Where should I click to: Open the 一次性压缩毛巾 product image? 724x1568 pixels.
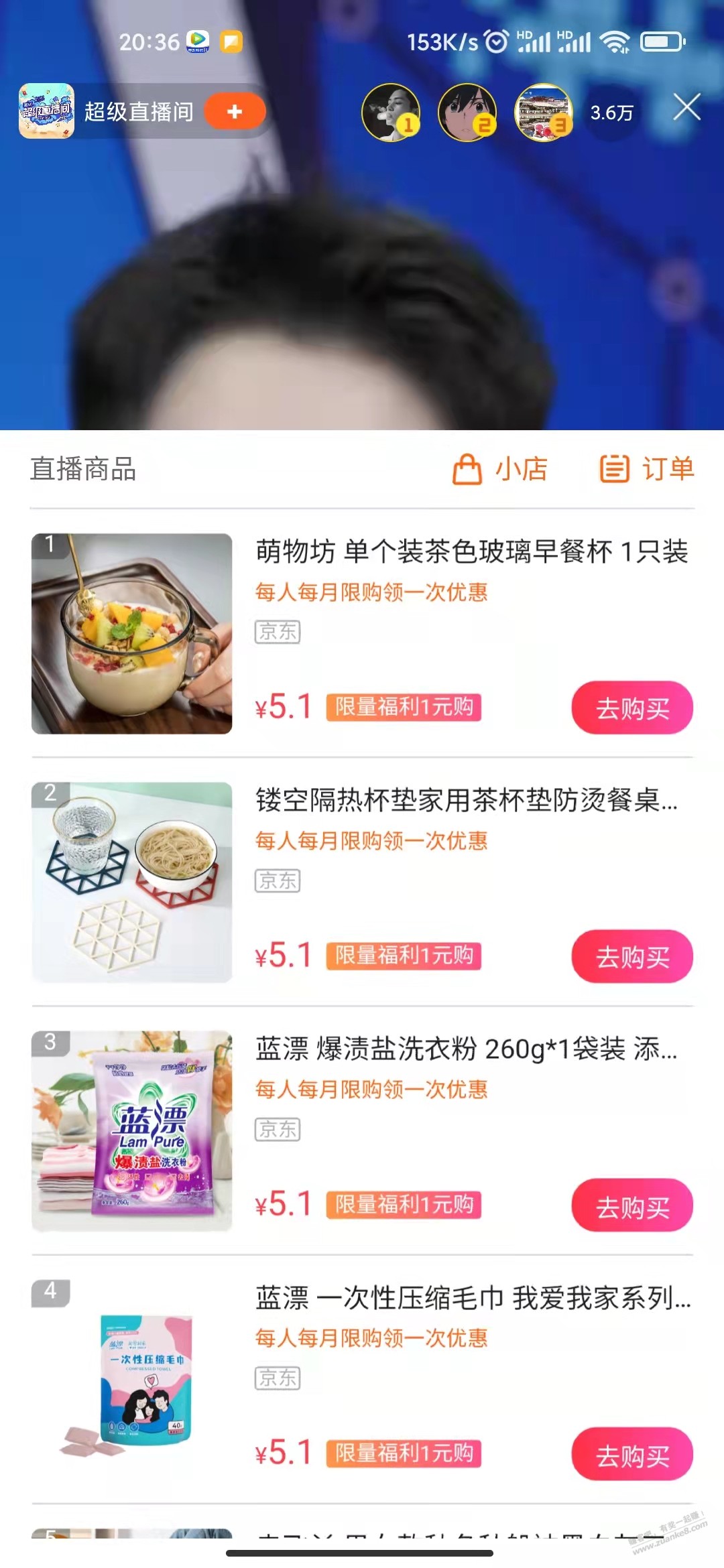[x=132, y=1380]
